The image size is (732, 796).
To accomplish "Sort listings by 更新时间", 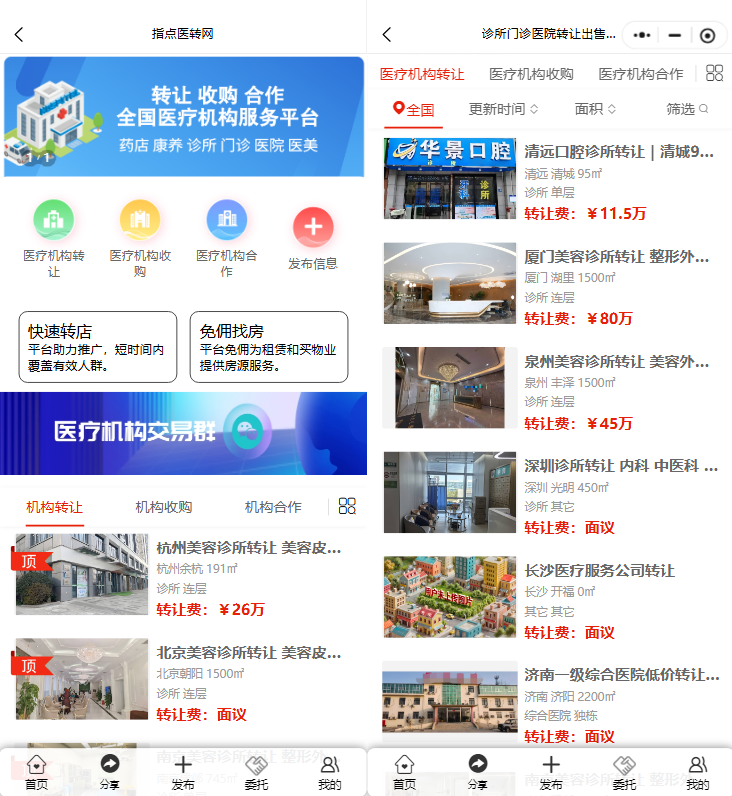I will coord(503,109).
